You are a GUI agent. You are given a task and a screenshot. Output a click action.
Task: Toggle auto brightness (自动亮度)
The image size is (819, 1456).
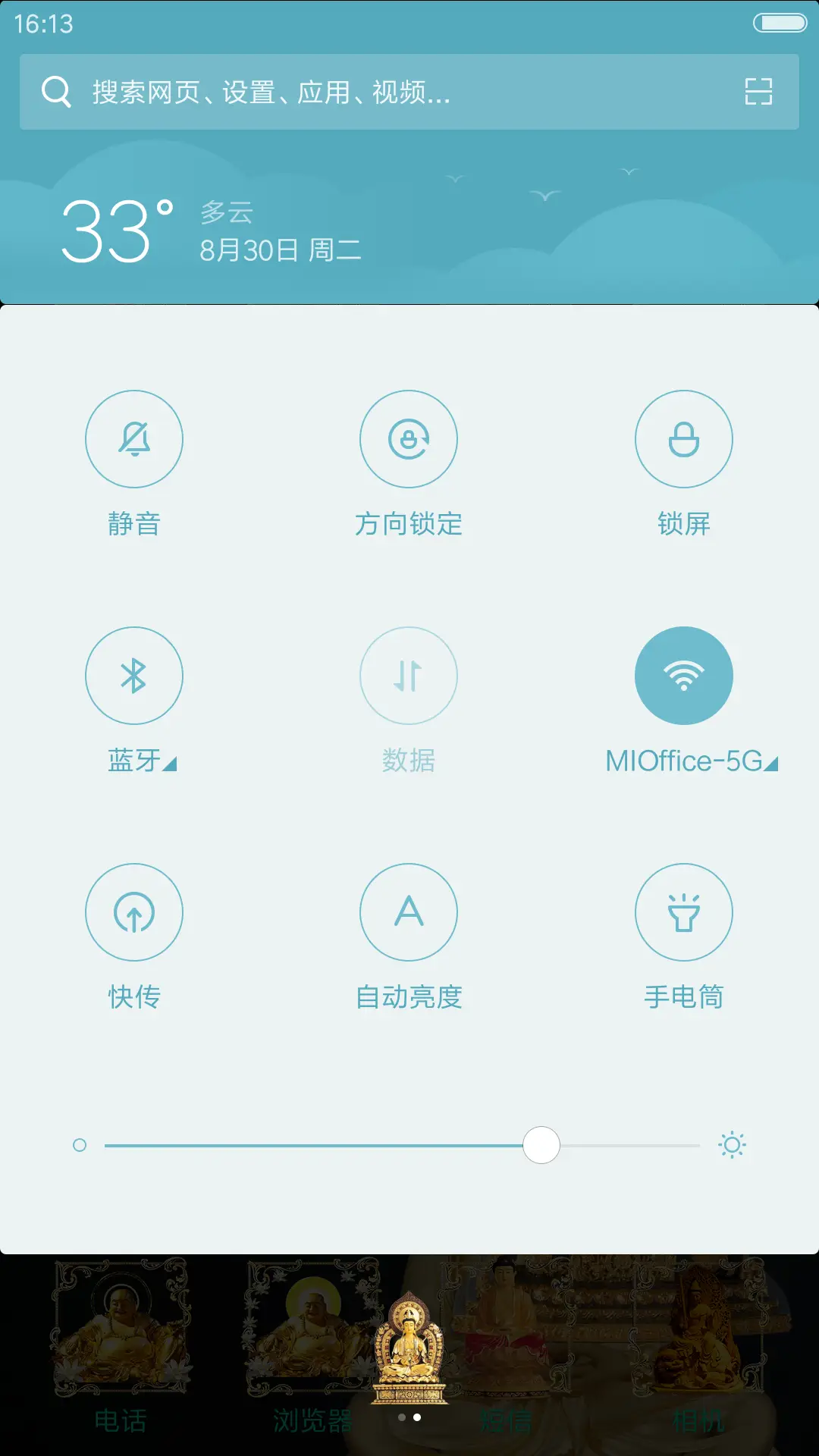[x=409, y=912]
